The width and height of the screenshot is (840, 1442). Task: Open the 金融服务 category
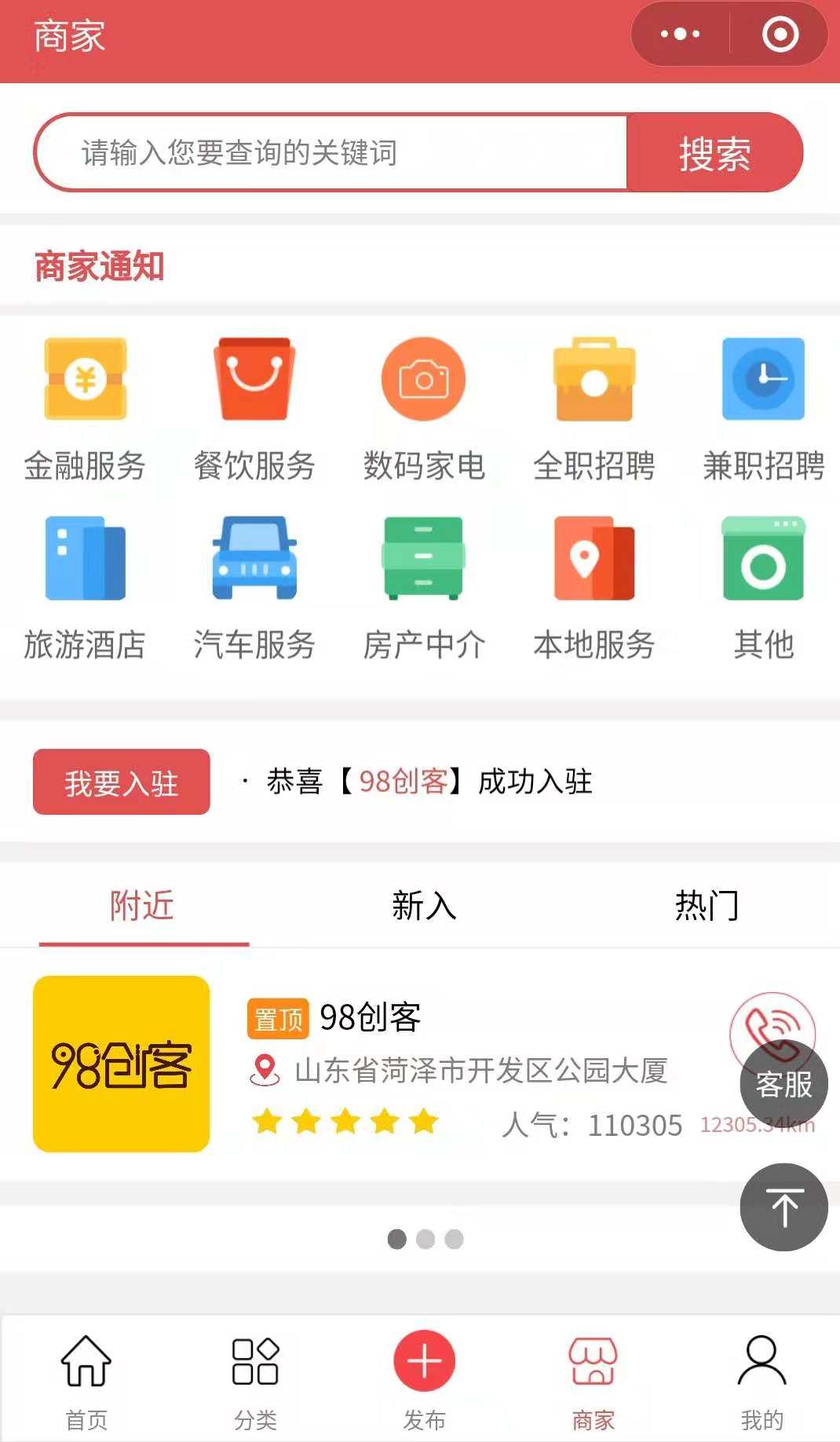tap(85, 410)
